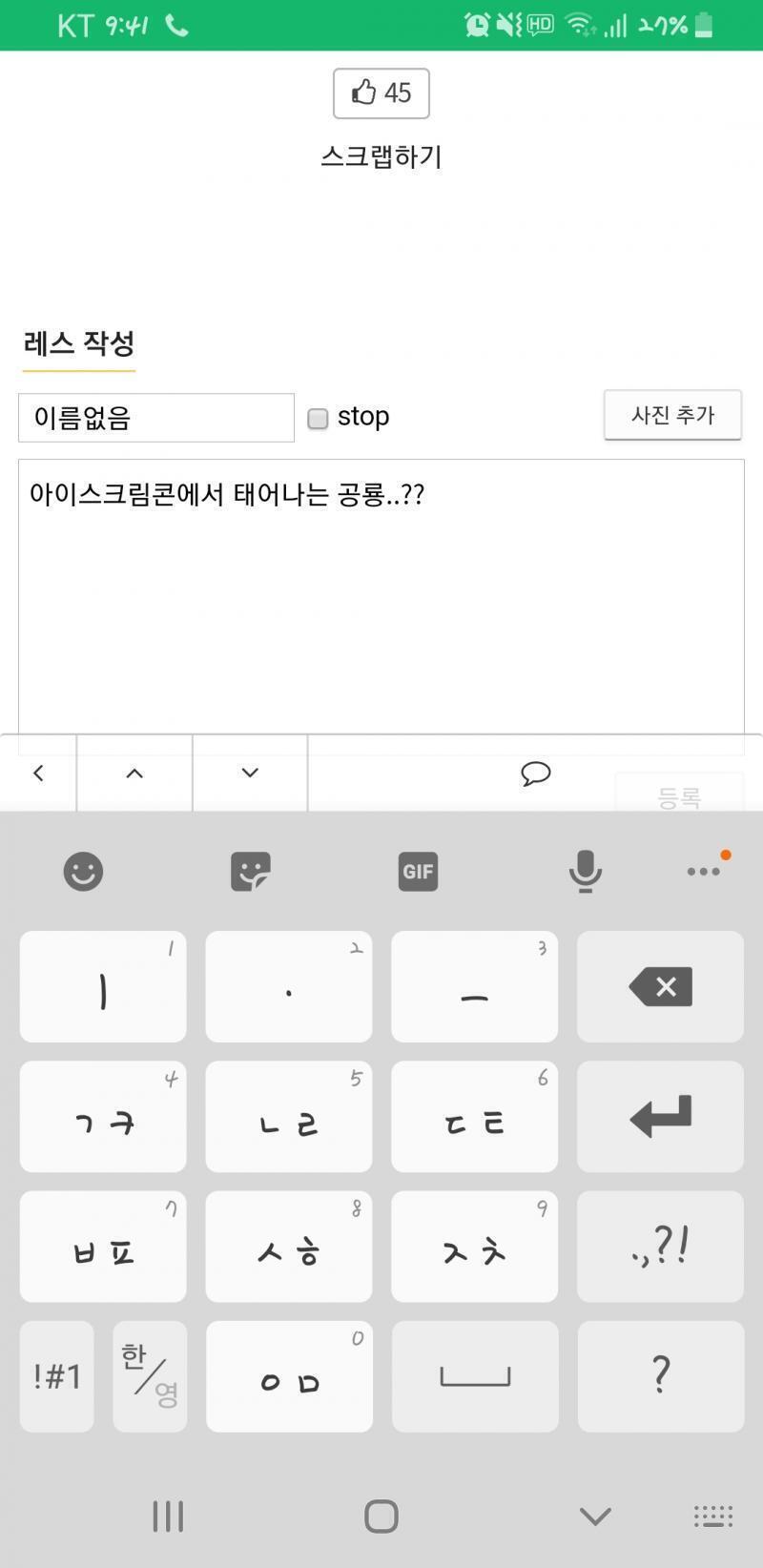Open the keyboard's three-dot more options

point(706,869)
